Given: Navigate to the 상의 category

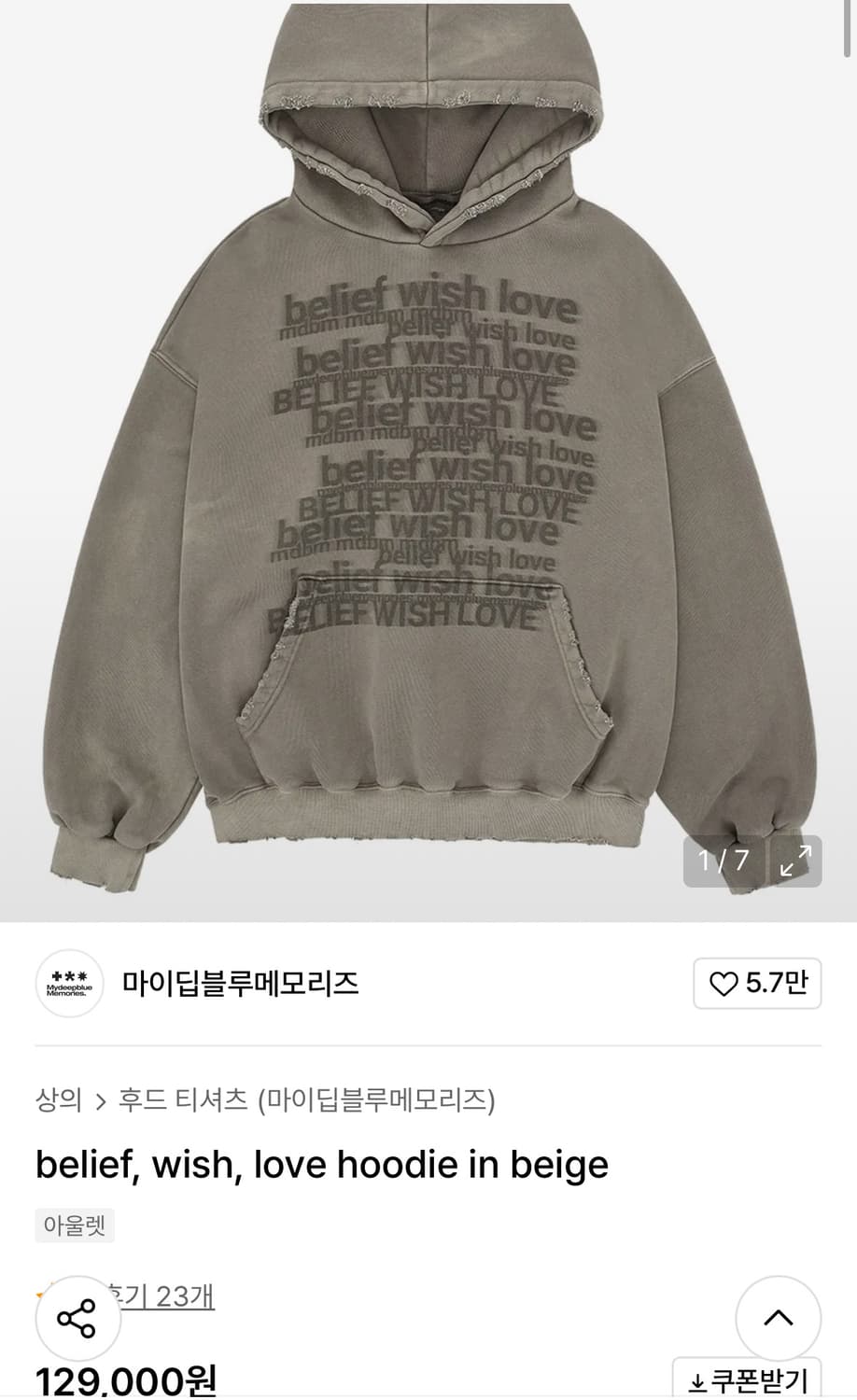Looking at the screenshot, I should (57, 1100).
